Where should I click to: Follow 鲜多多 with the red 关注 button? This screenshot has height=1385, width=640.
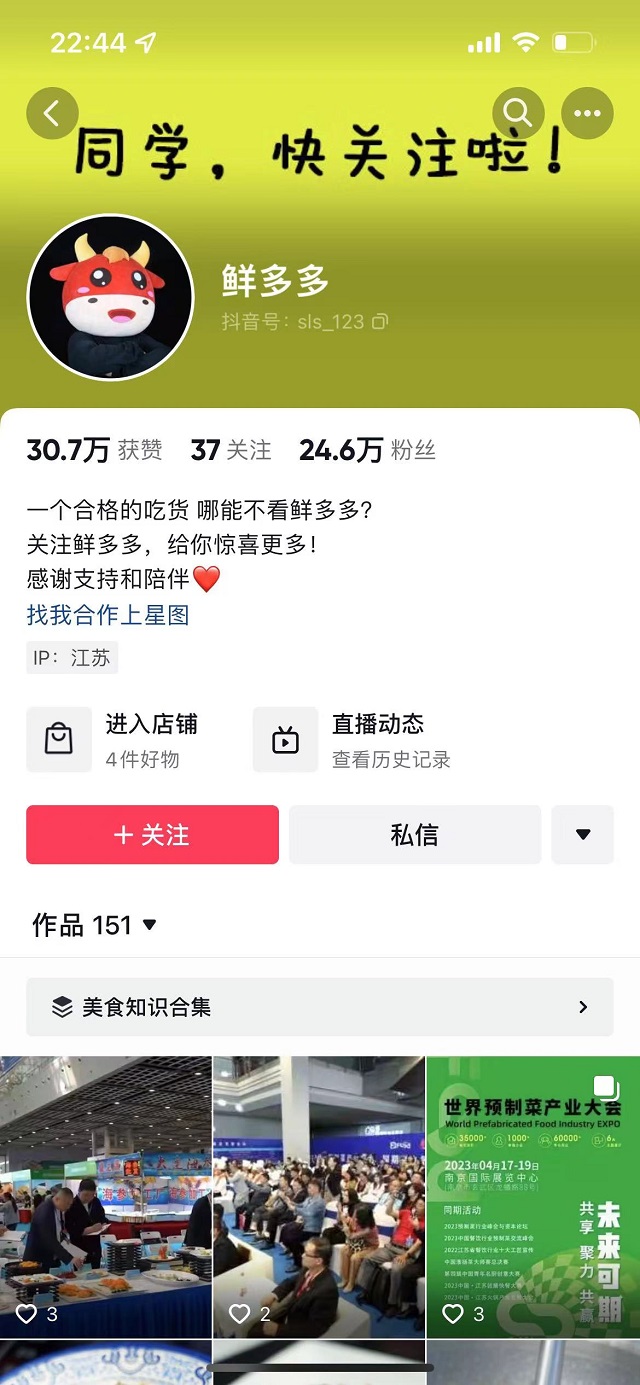click(x=152, y=835)
